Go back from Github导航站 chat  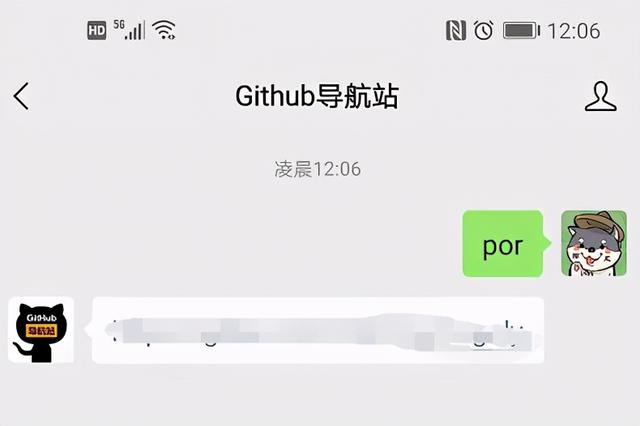(x=22, y=96)
